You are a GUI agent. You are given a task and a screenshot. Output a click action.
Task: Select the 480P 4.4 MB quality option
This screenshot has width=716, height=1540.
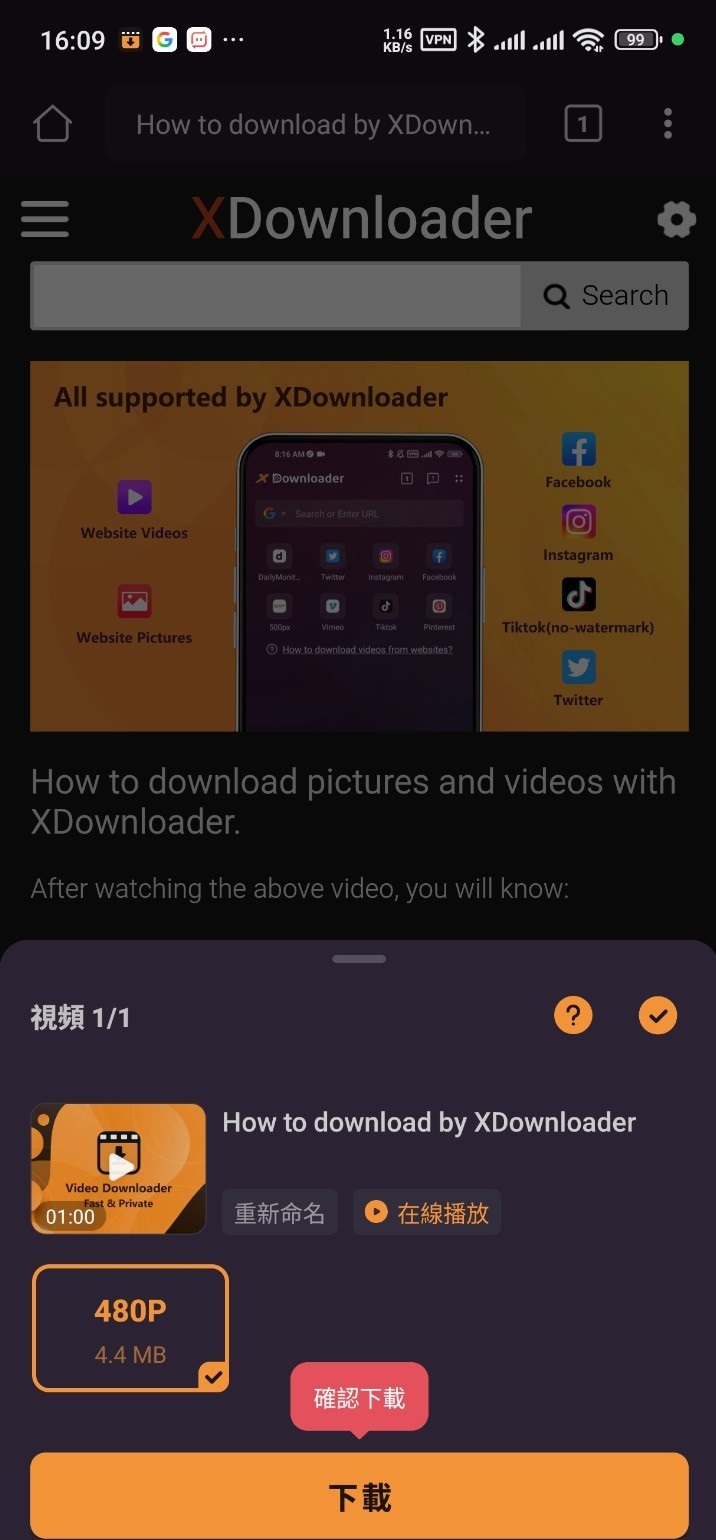point(130,1328)
